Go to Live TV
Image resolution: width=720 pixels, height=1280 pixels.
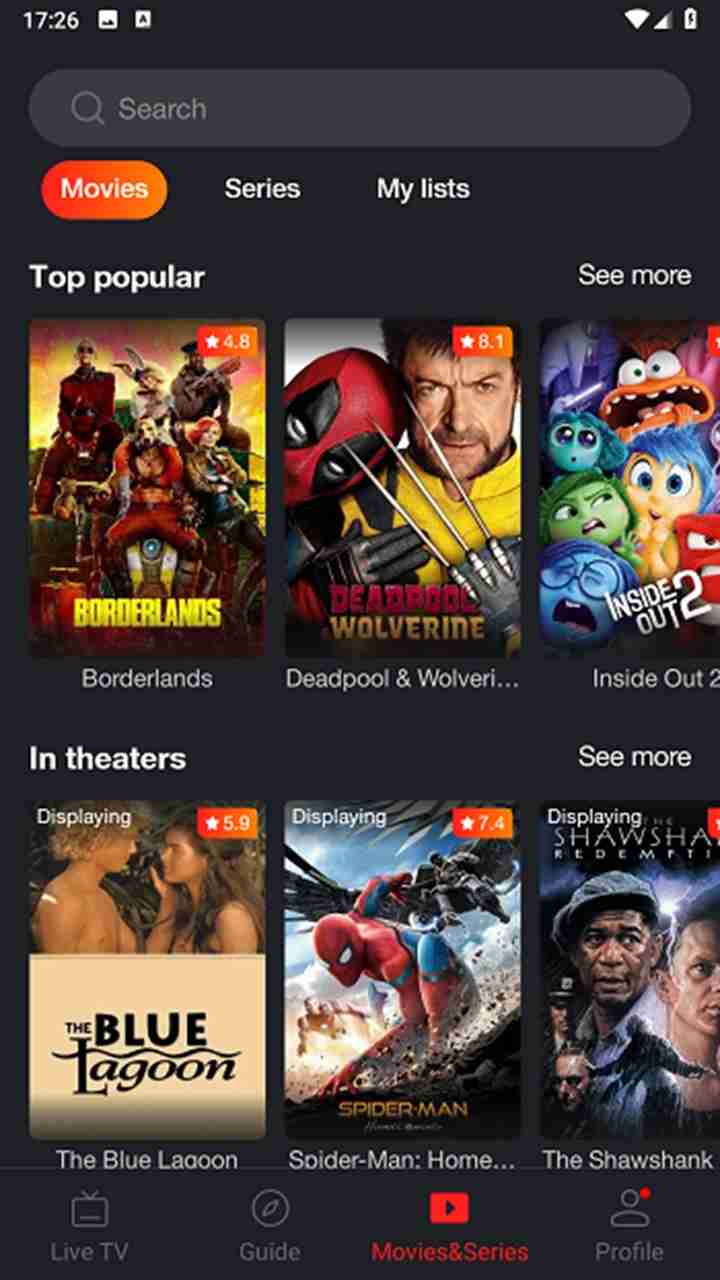pos(90,1225)
